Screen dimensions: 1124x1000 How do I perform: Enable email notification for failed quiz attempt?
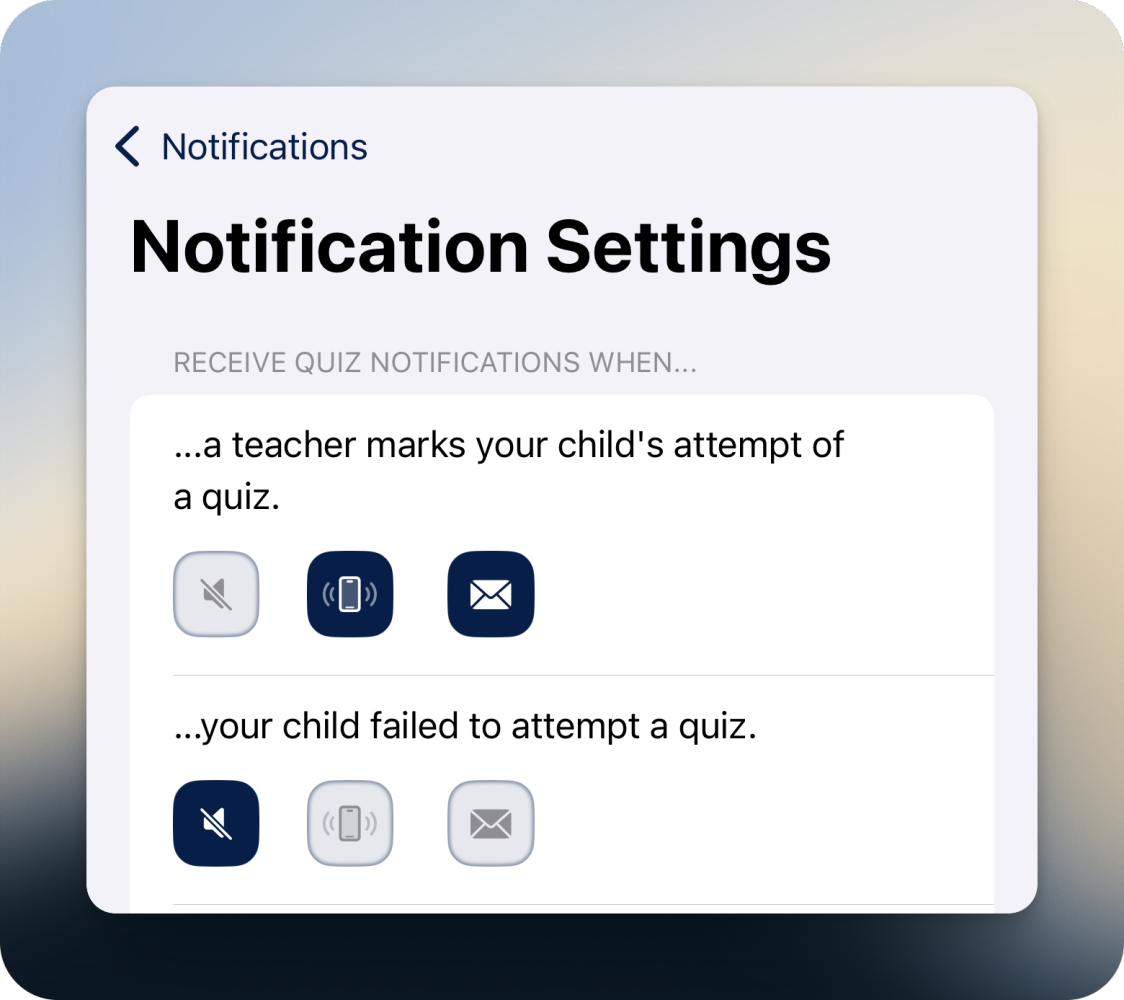[x=490, y=823]
